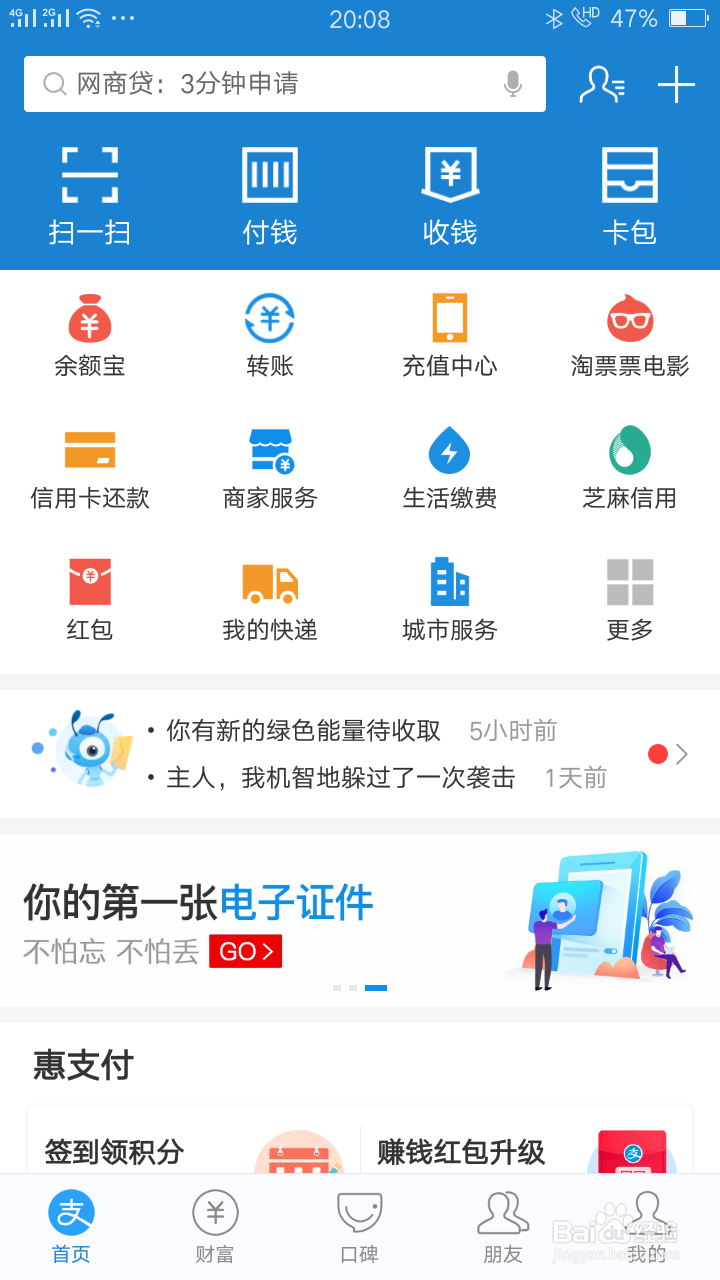The height and width of the screenshot is (1280, 720).
Task: Open More (更多) services grid
Action: pyautogui.click(x=630, y=595)
